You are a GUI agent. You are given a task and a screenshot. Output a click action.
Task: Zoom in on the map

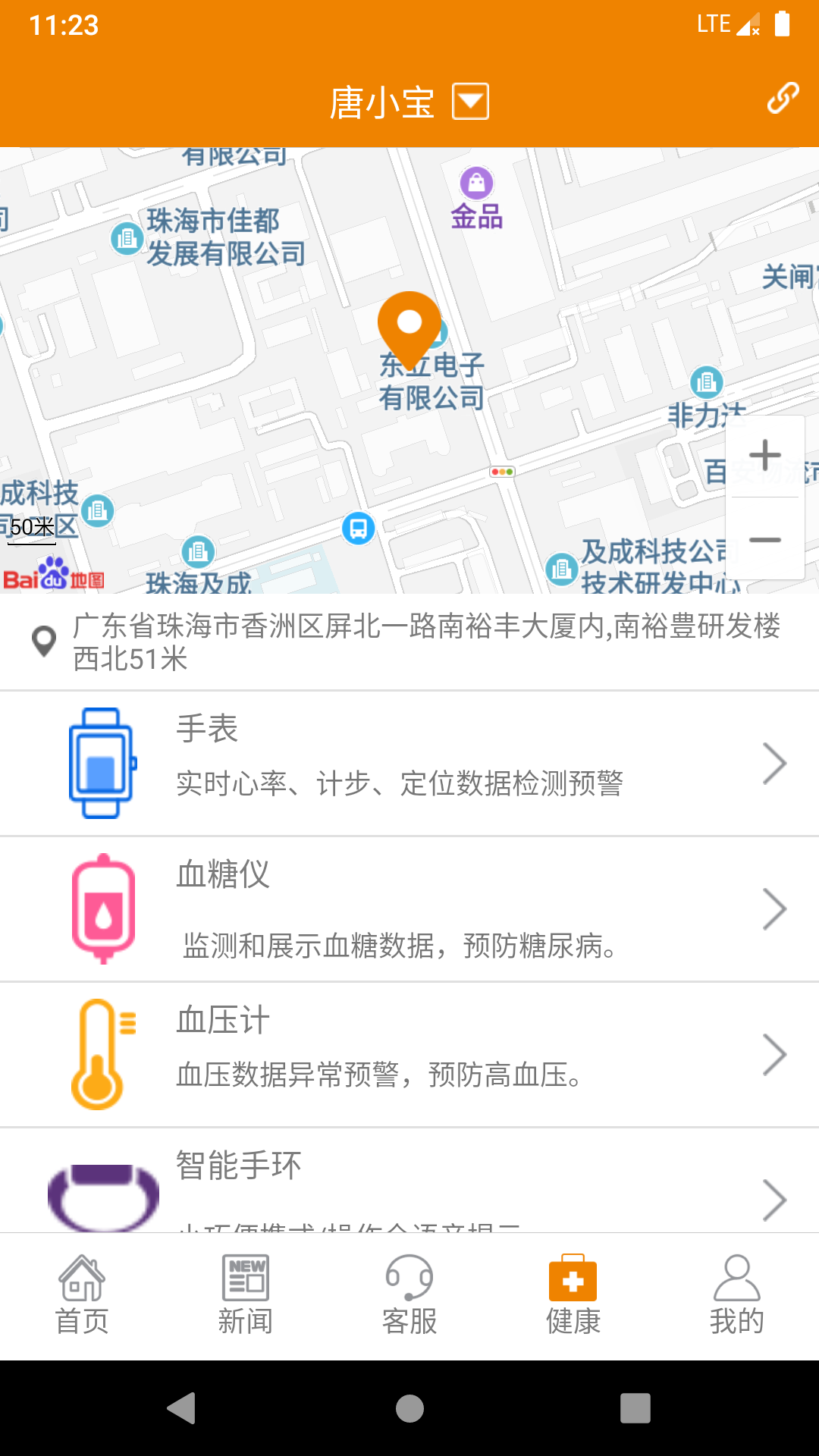pos(764,456)
